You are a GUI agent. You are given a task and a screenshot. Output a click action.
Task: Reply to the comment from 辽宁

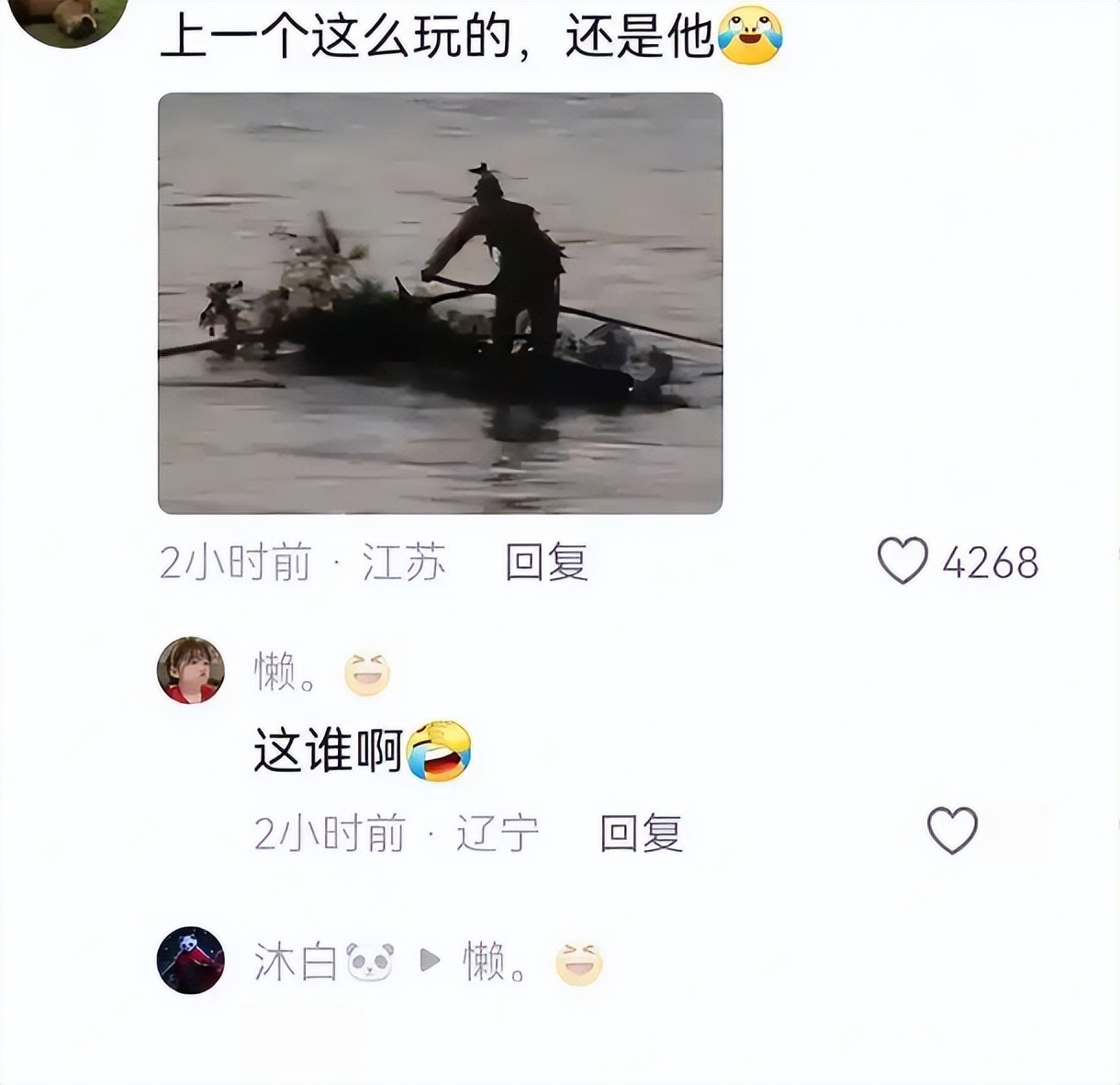(641, 833)
